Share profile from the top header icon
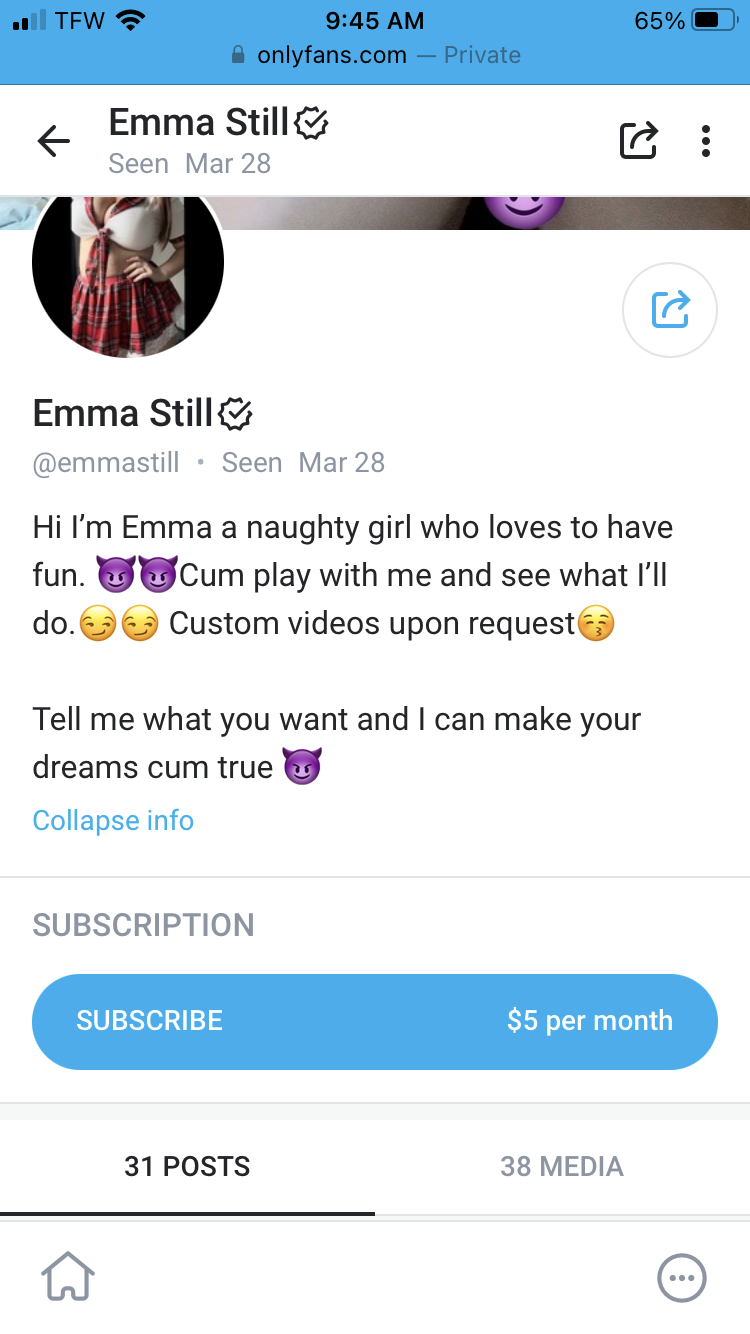 click(639, 141)
